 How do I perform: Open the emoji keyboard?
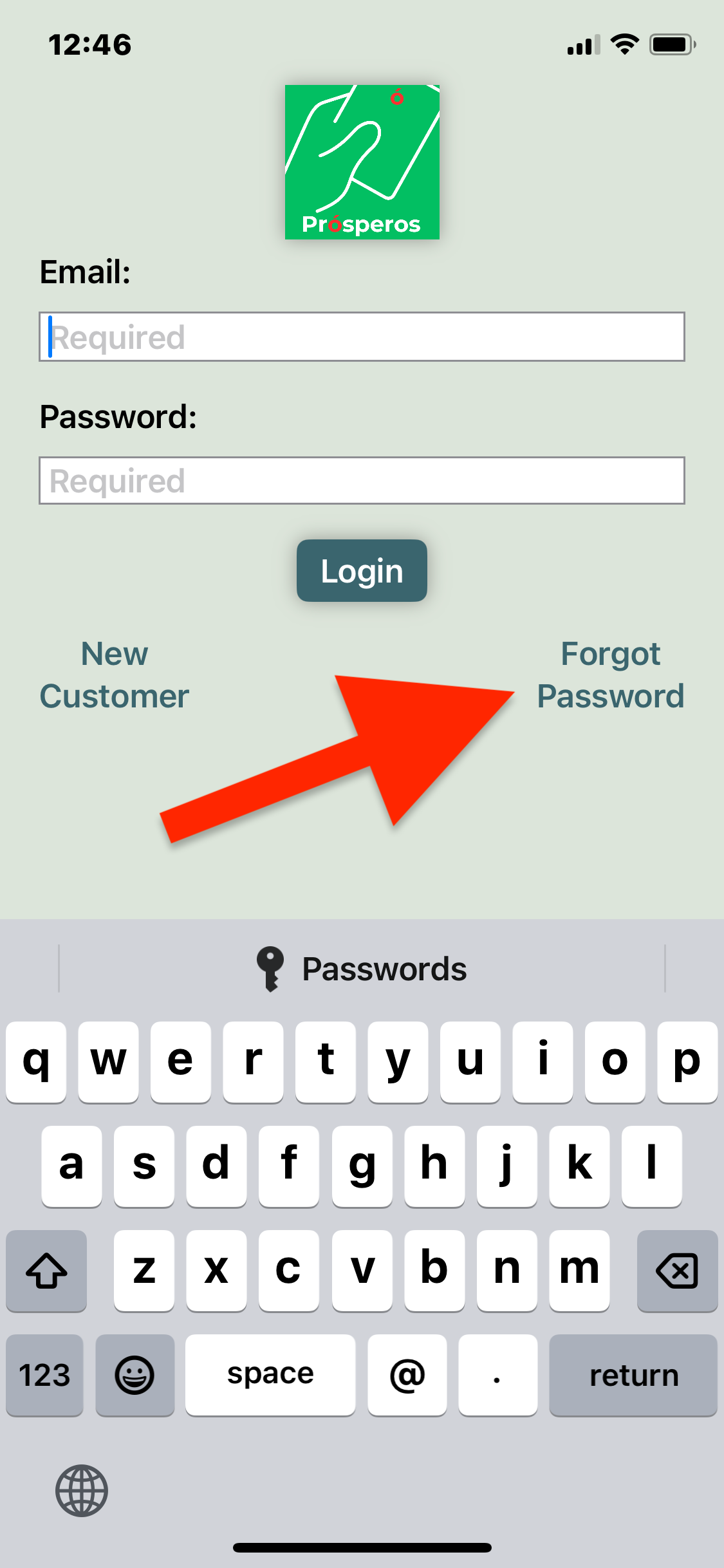click(x=135, y=1375)
